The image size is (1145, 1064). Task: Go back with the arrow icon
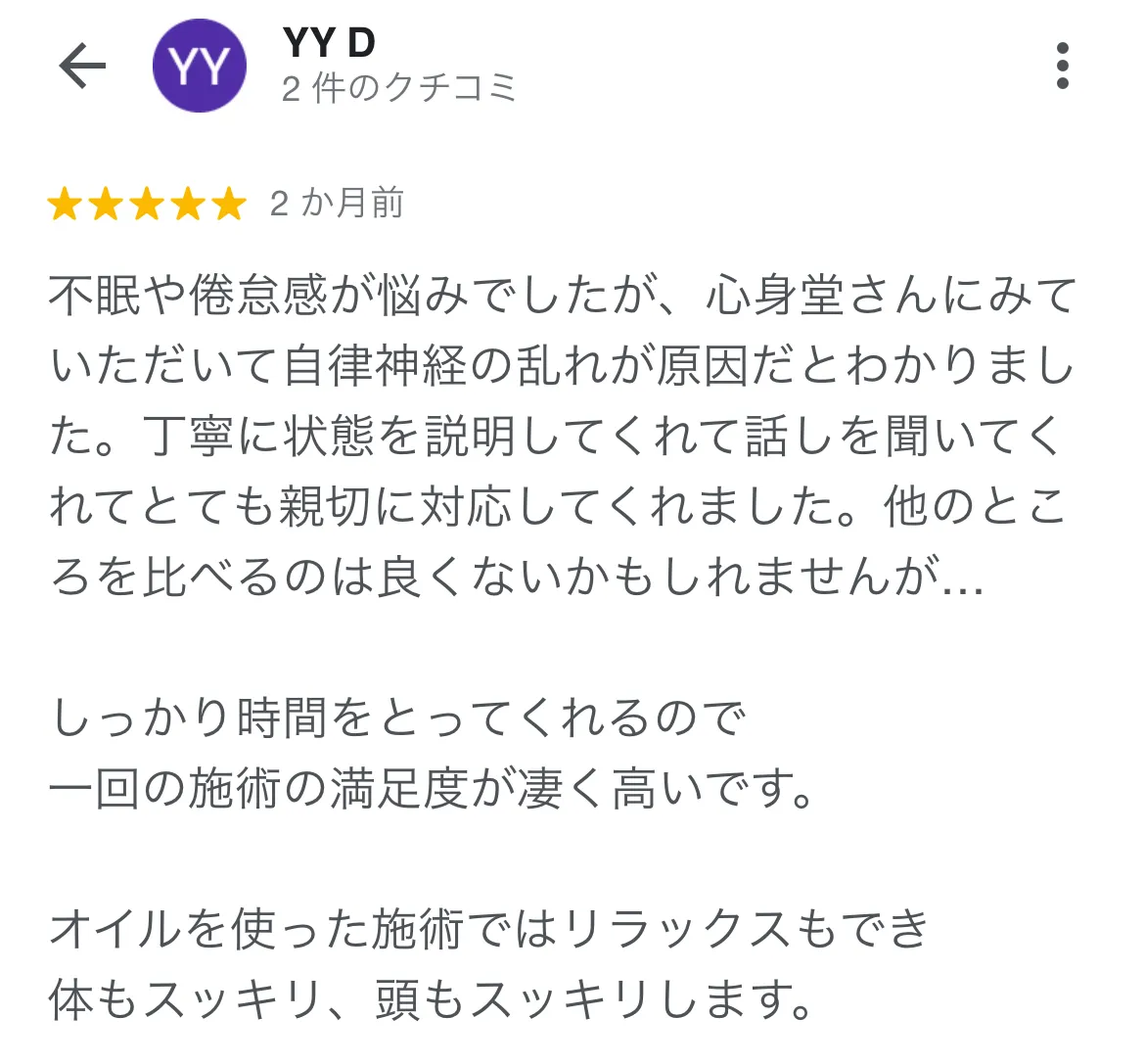(x=82, y=67)
